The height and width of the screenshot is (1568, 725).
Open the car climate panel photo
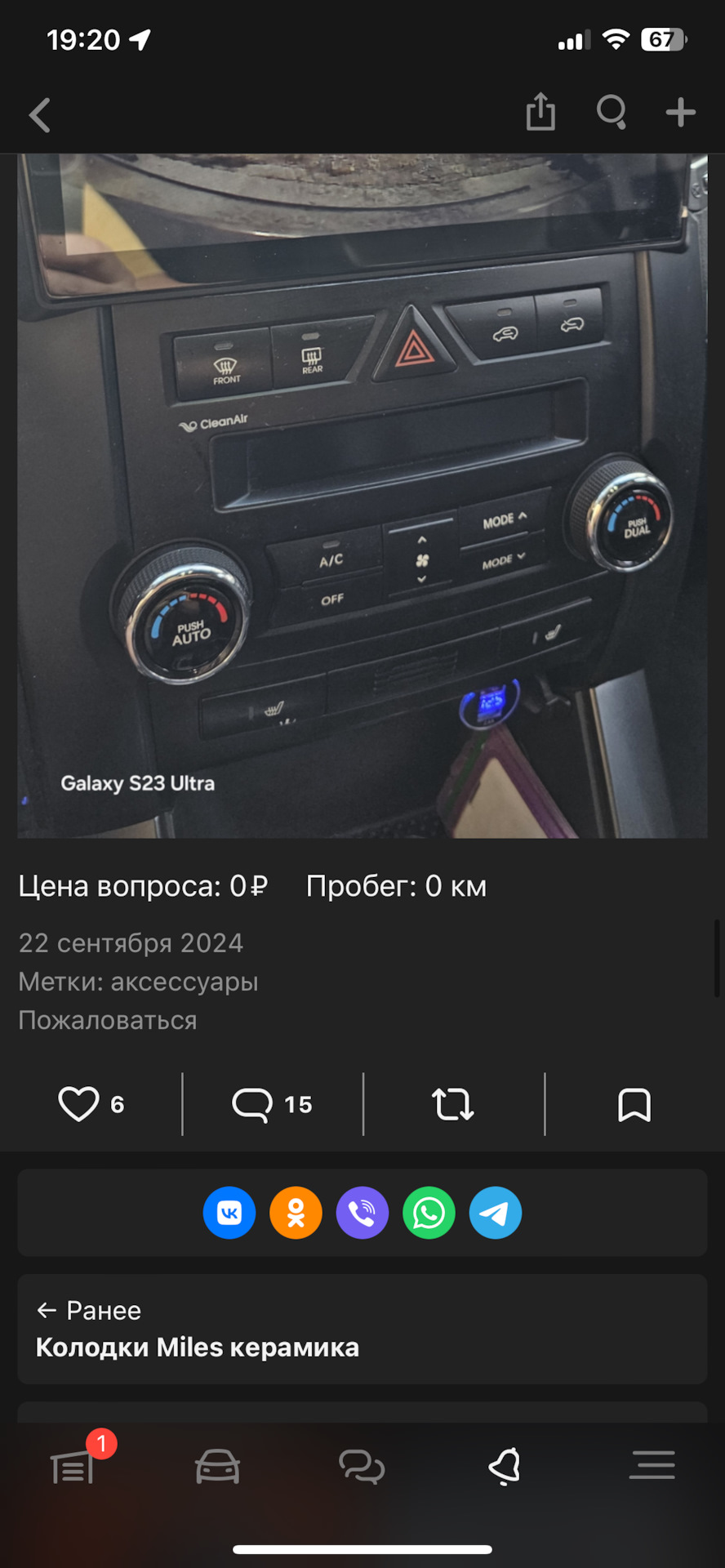(362, 496)
